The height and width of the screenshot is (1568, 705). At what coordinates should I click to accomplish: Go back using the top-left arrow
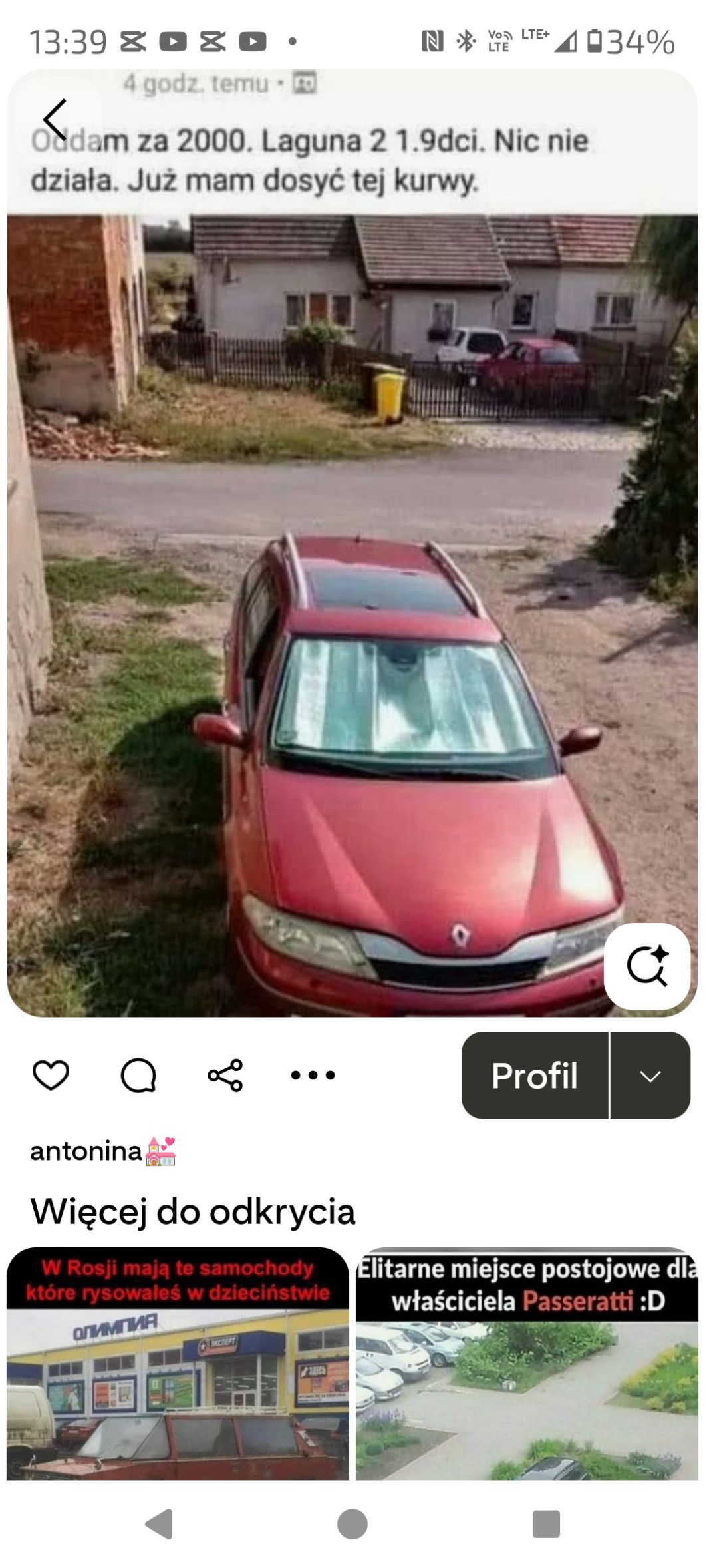[55, 120]
